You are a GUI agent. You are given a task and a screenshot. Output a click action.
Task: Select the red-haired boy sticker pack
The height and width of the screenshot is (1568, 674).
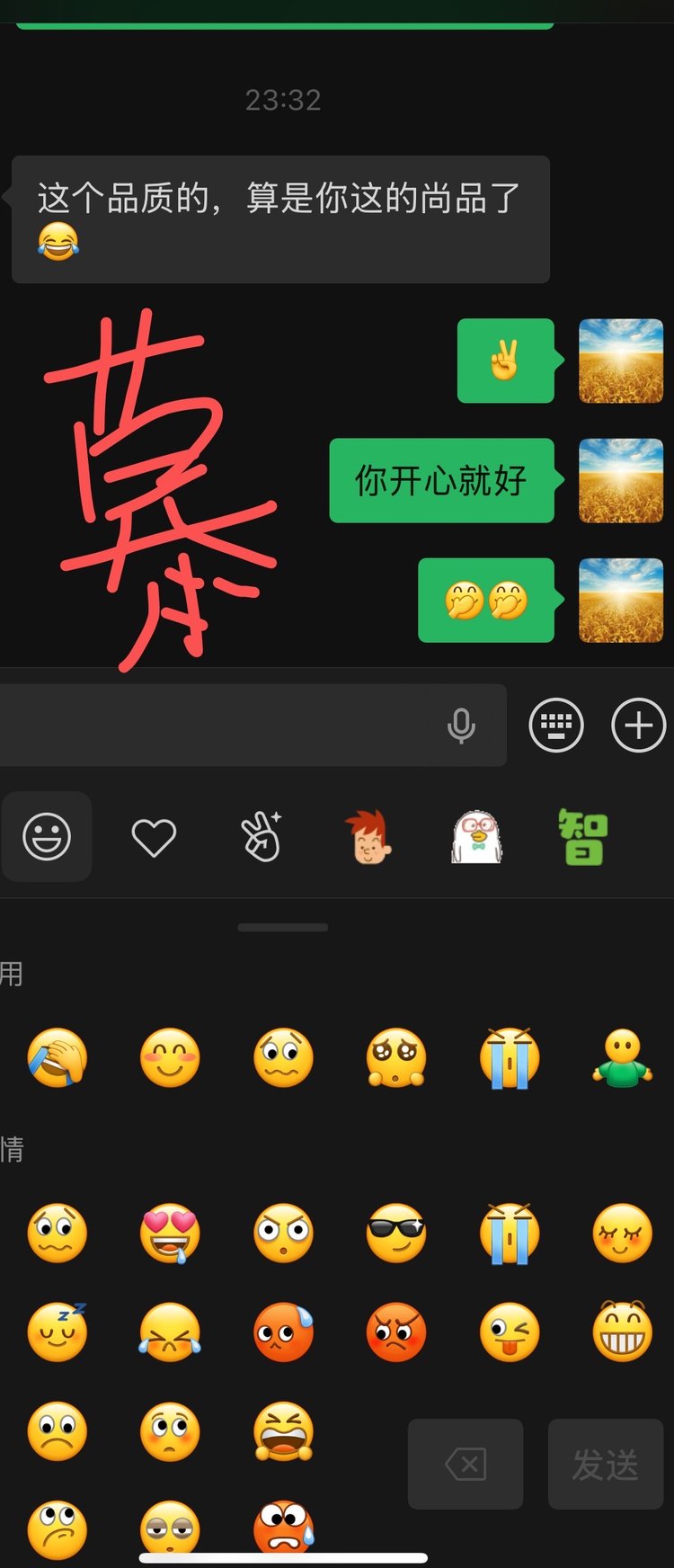(x=368, y=837)
